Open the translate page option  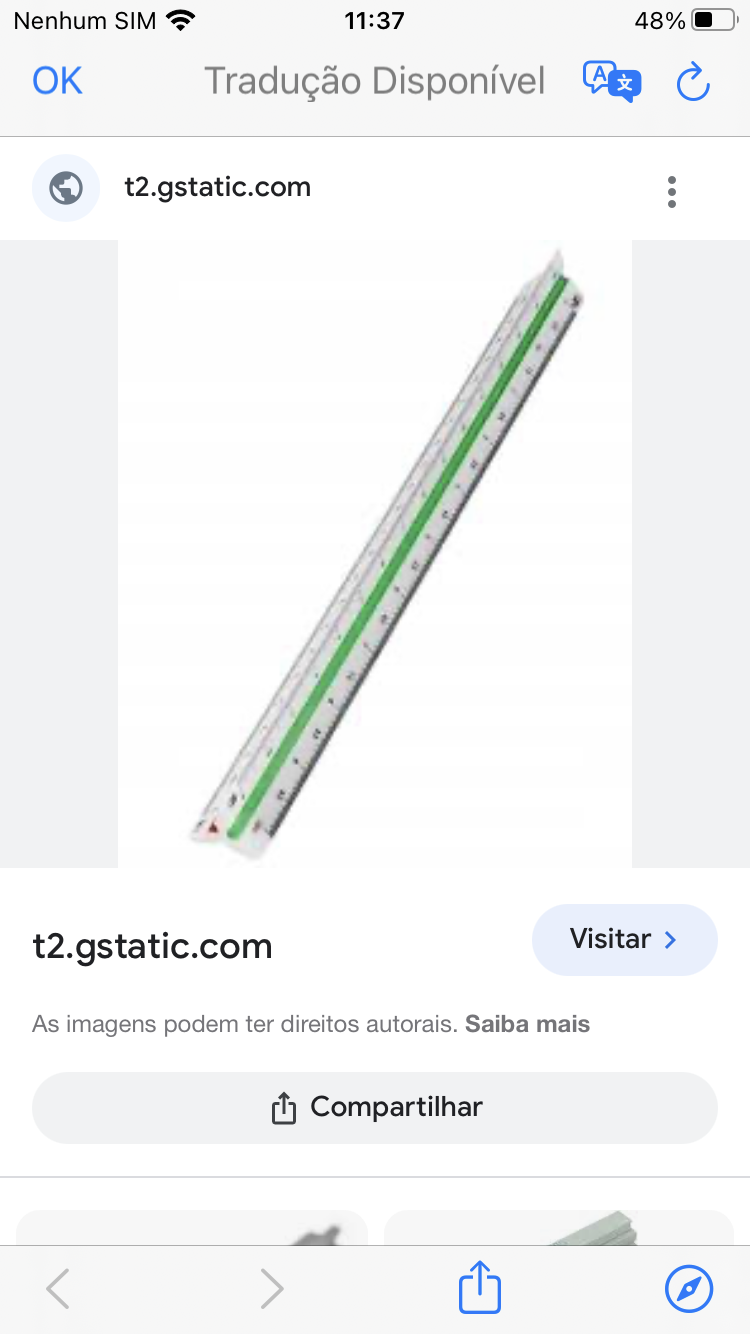coord(611,81)
